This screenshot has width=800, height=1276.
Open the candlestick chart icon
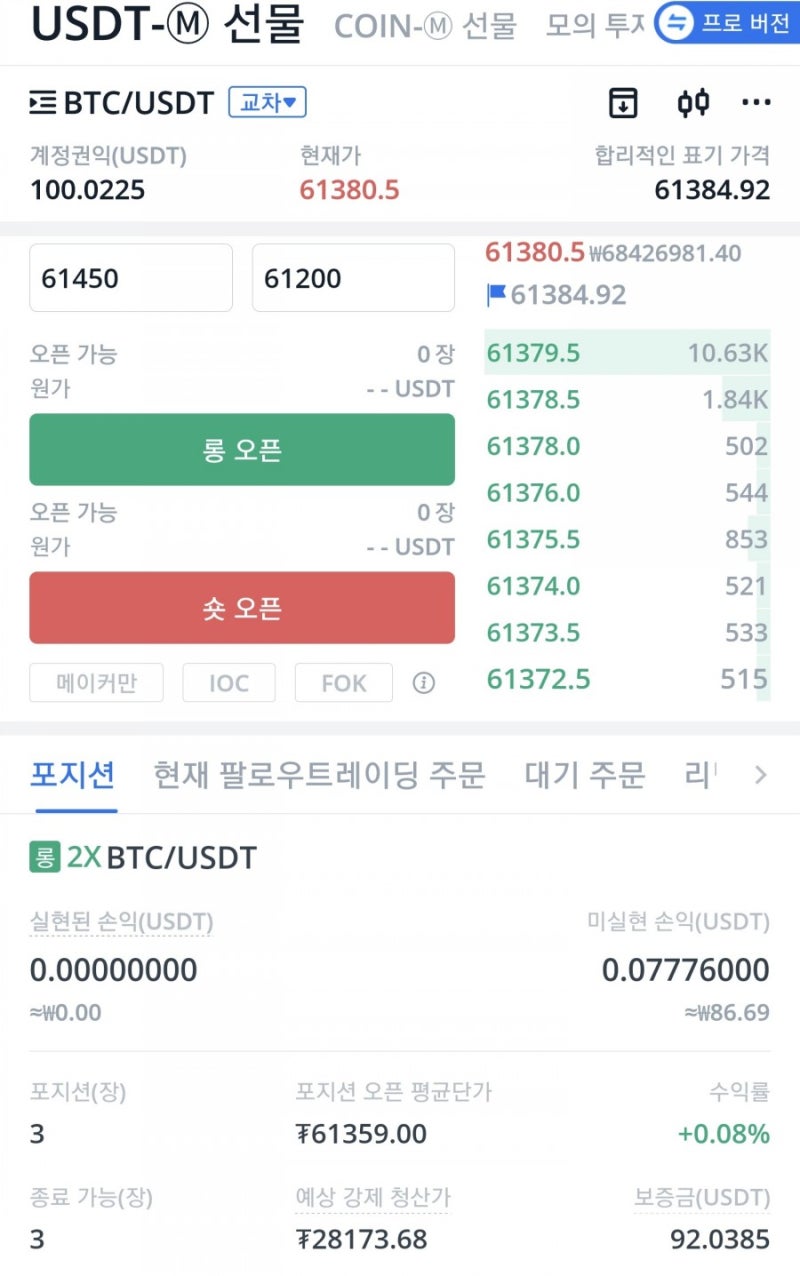pos(695,102)
